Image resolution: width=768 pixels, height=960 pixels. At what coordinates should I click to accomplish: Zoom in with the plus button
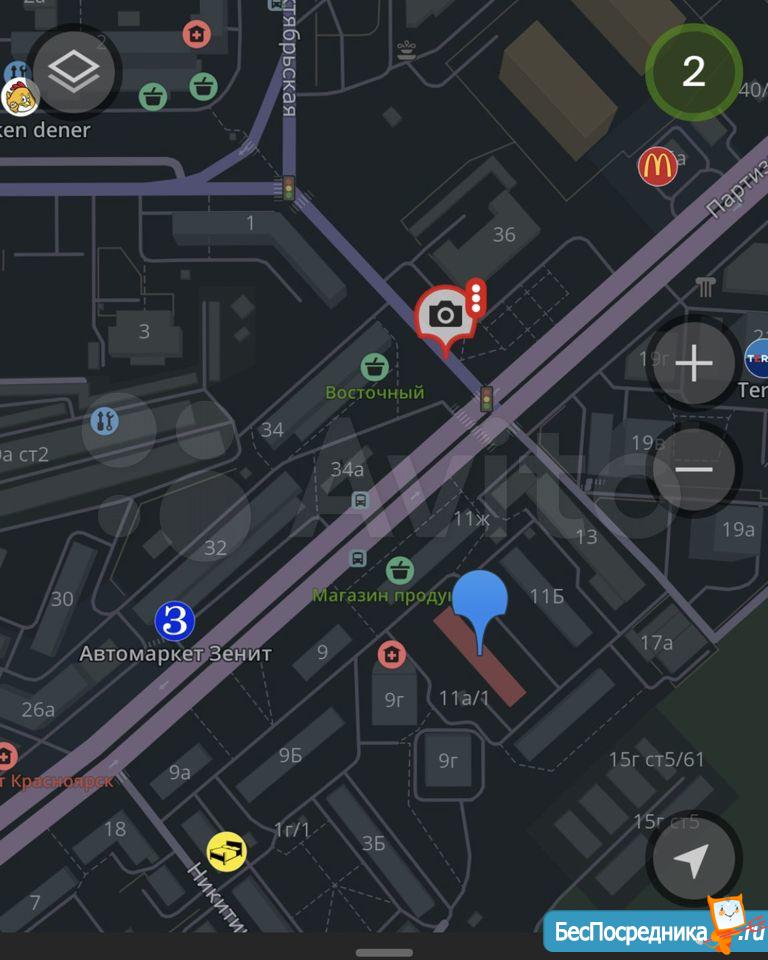[693, 364]
